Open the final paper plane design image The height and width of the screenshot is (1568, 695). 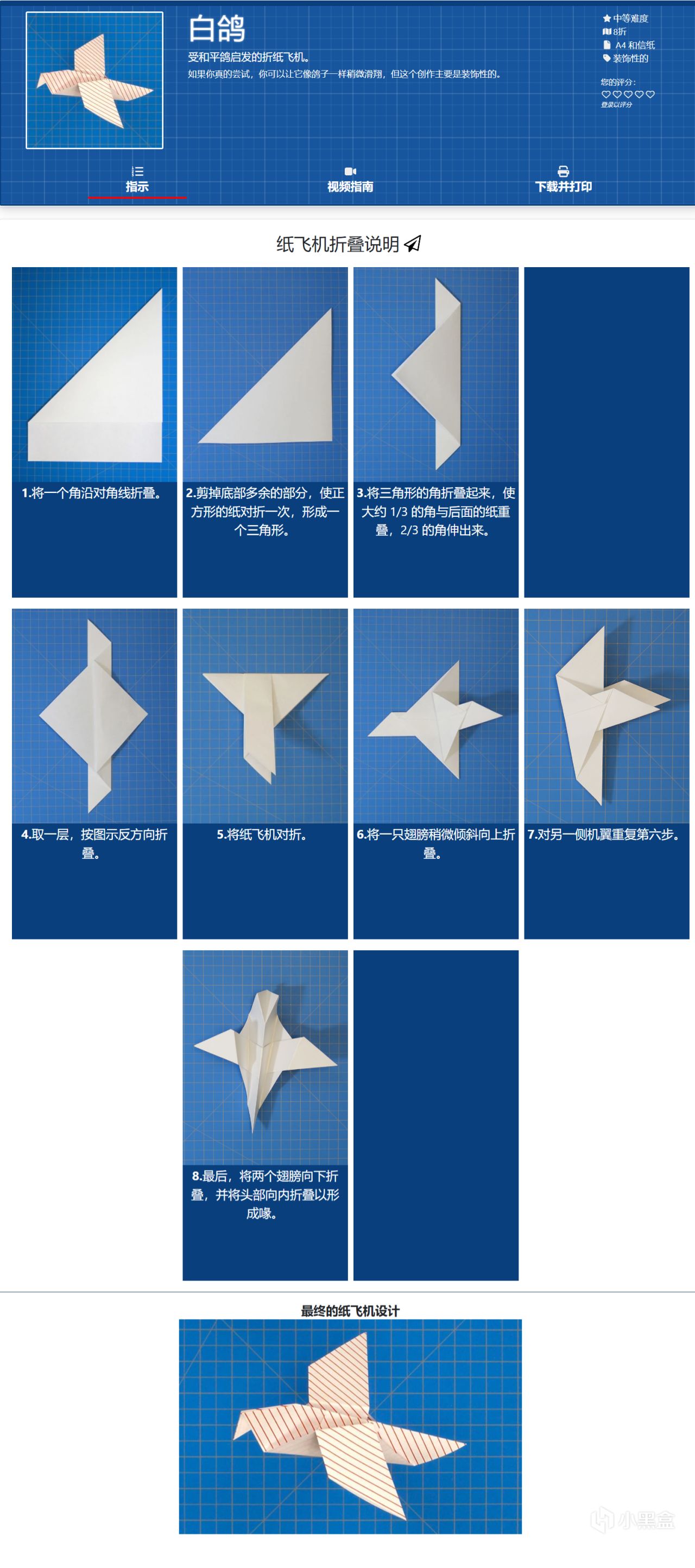350,1426
